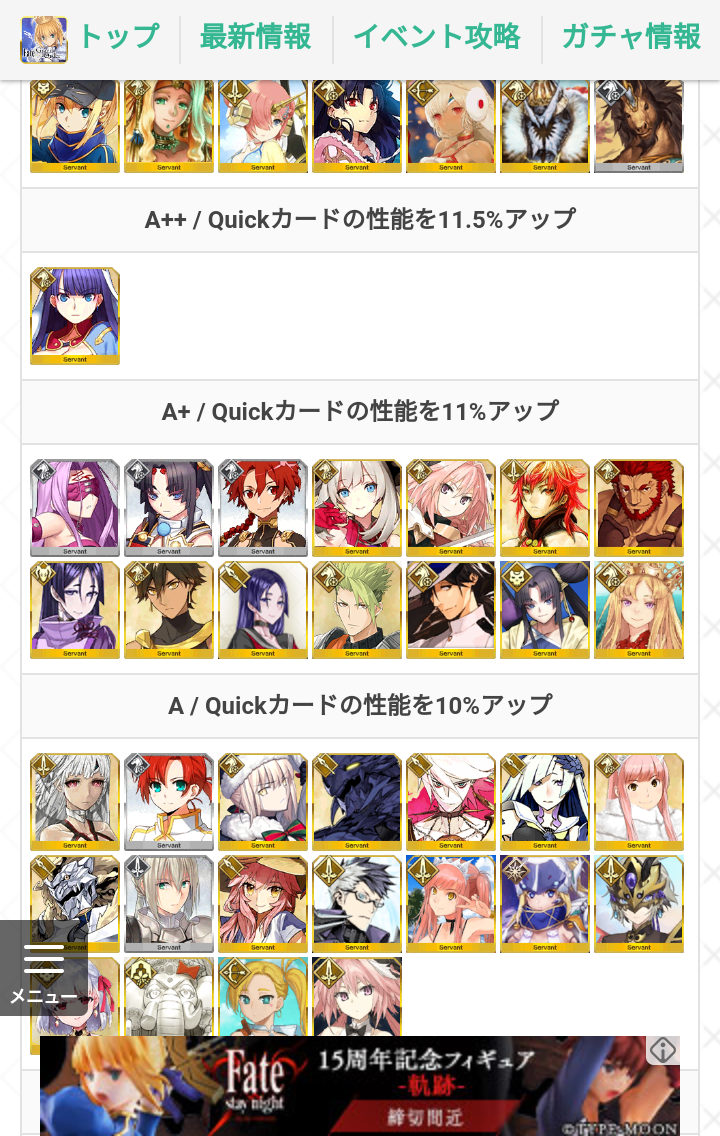Select the first servant in the A Quick group
Viewport: 720px width, 1136px height.
click(x=75, y=801)
